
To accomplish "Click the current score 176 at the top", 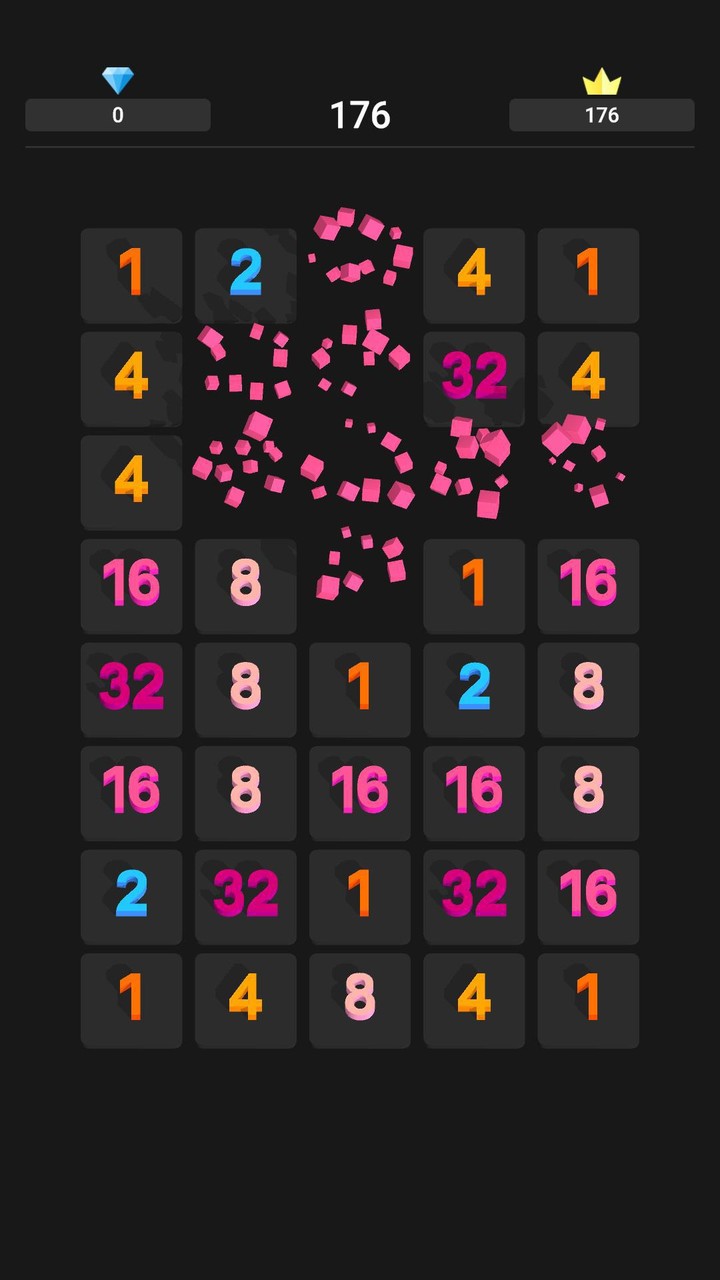I will [359, 115].
